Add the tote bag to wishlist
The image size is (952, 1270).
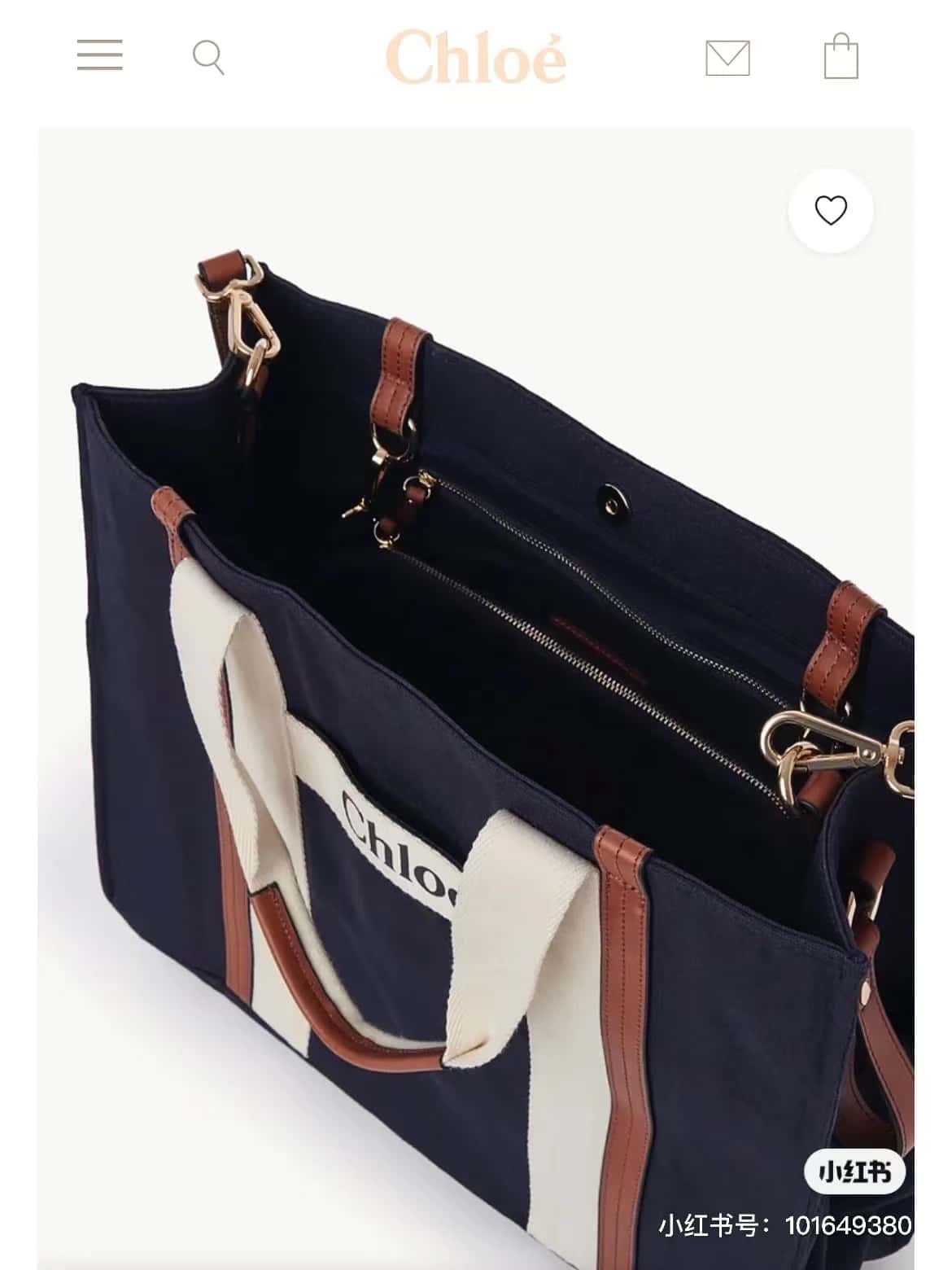click(x=831, y=211)
